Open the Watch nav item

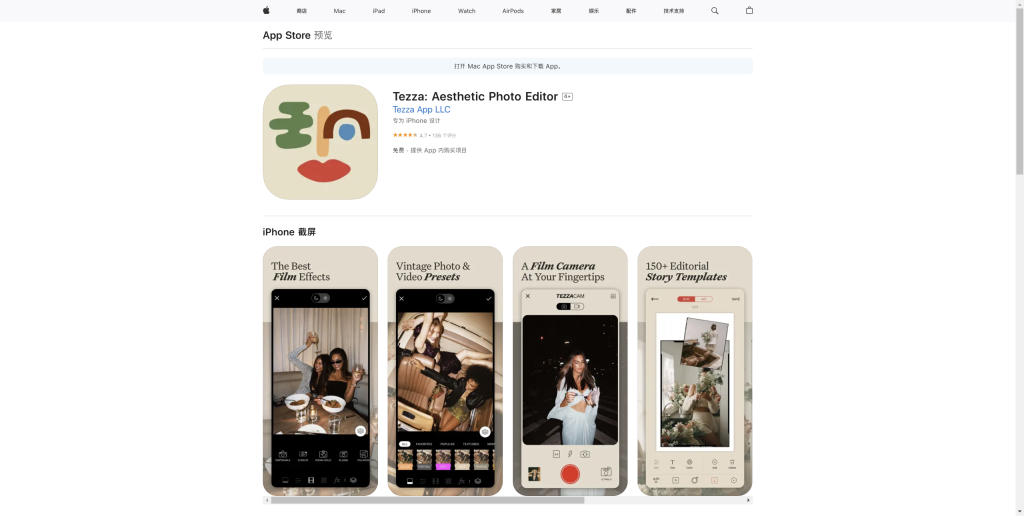466,11
